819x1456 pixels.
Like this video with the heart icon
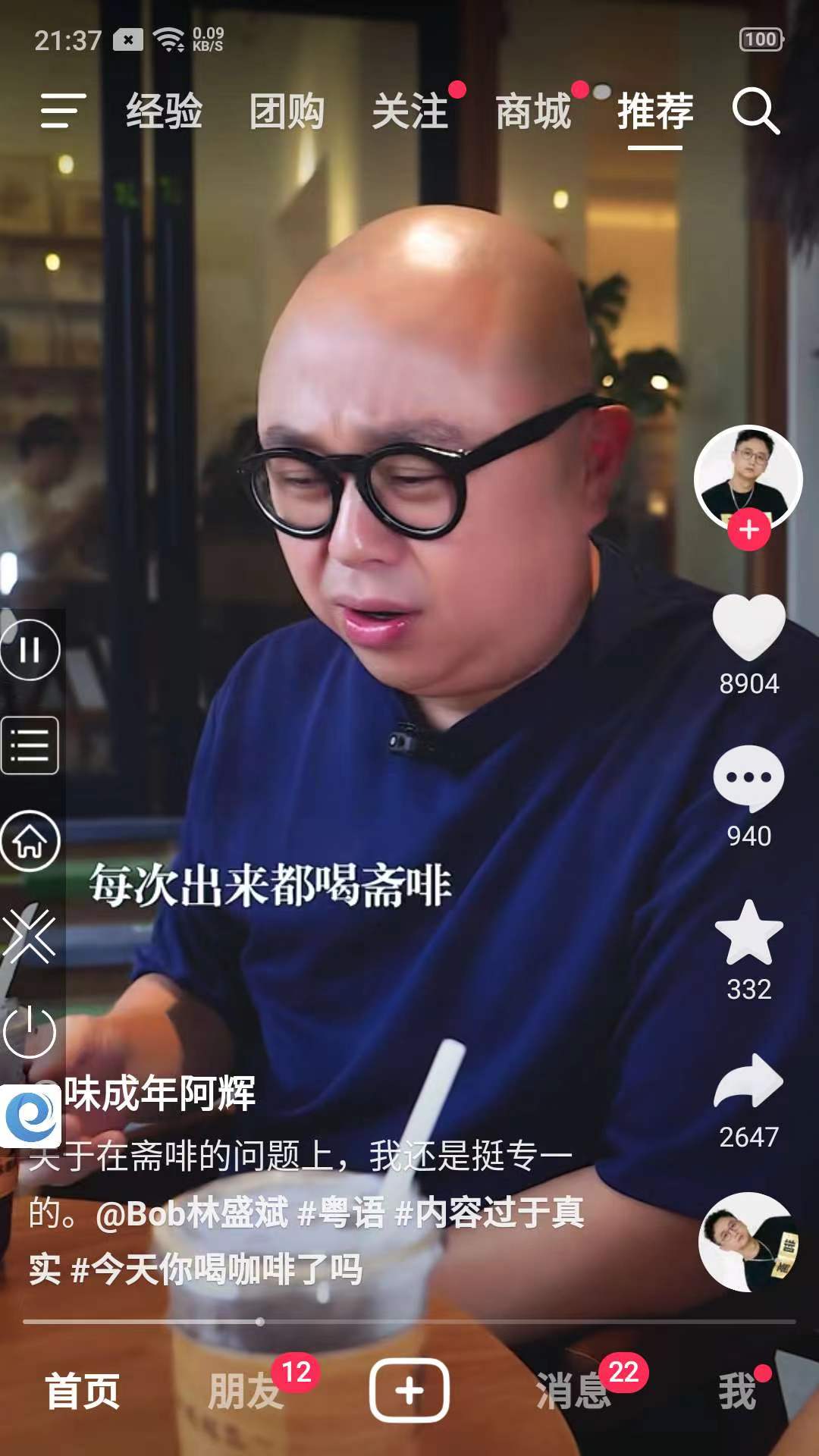point(749,628)
